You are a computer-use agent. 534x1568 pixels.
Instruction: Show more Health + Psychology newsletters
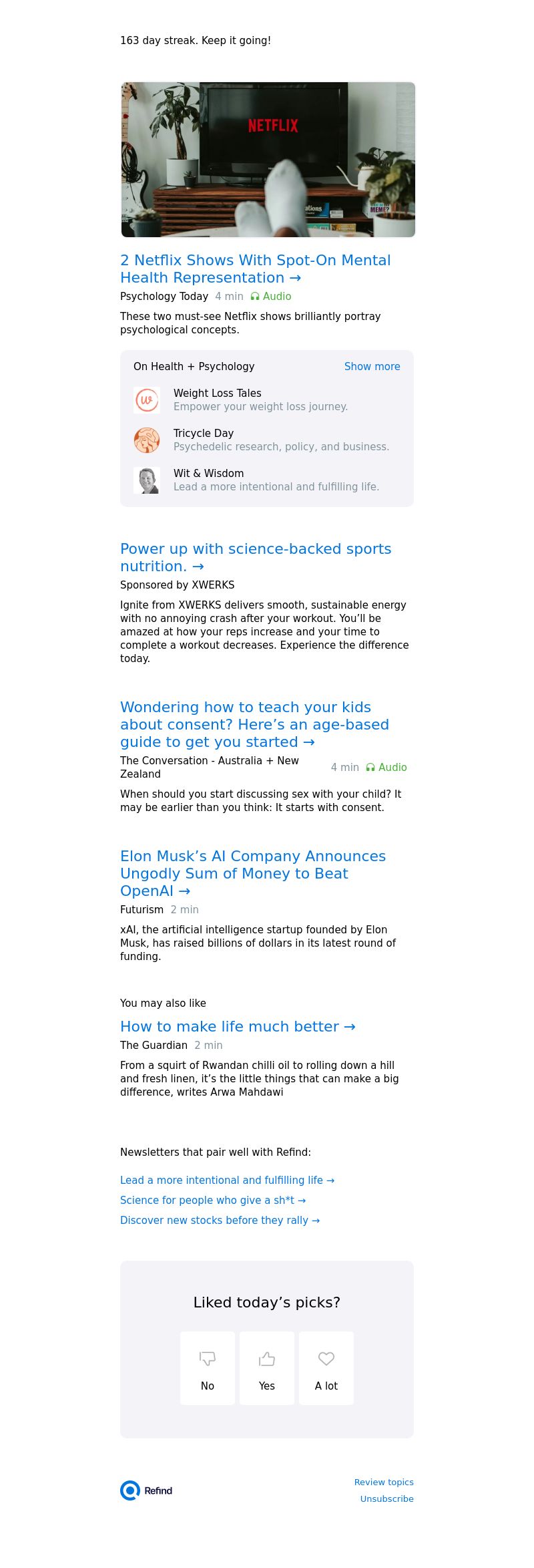372,367
